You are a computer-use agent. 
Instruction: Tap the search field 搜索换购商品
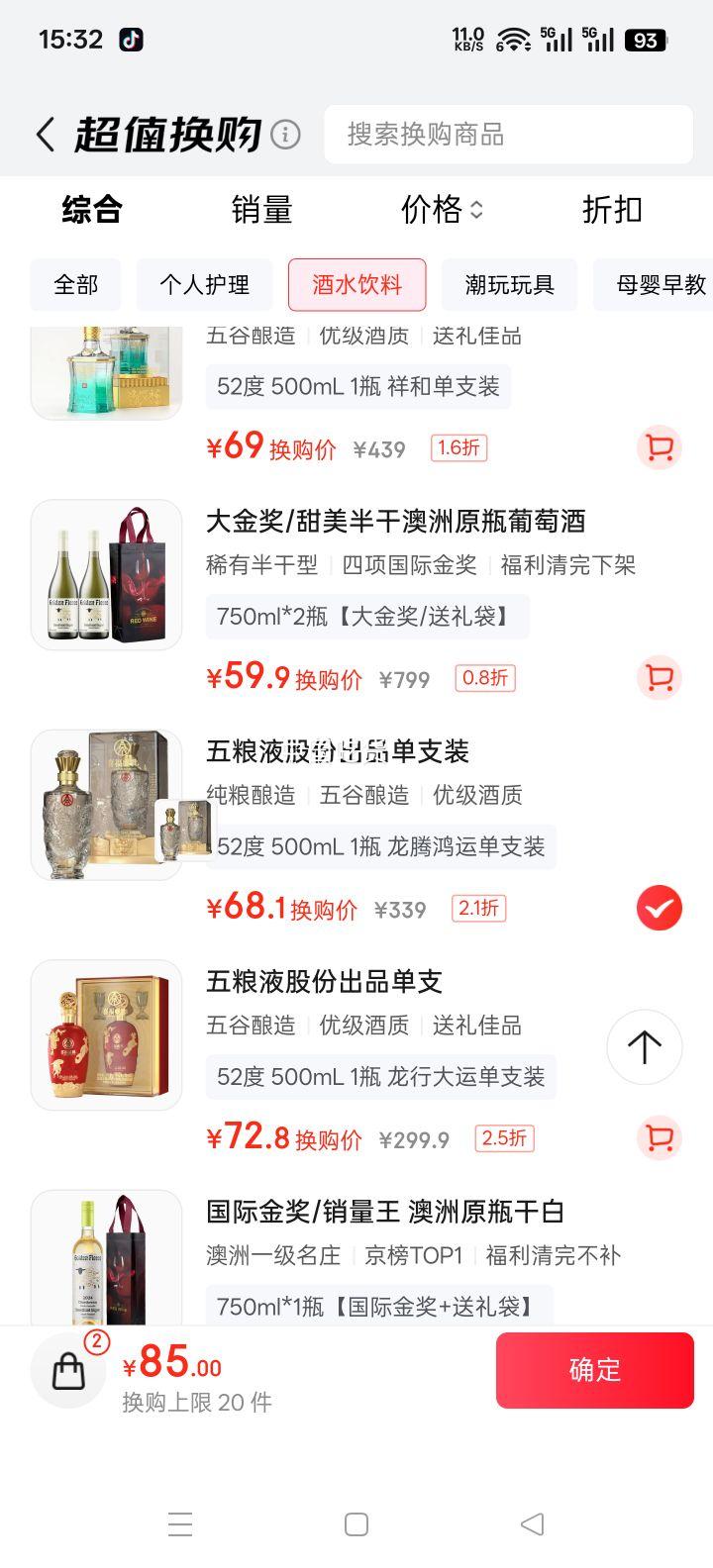[508, 135]
